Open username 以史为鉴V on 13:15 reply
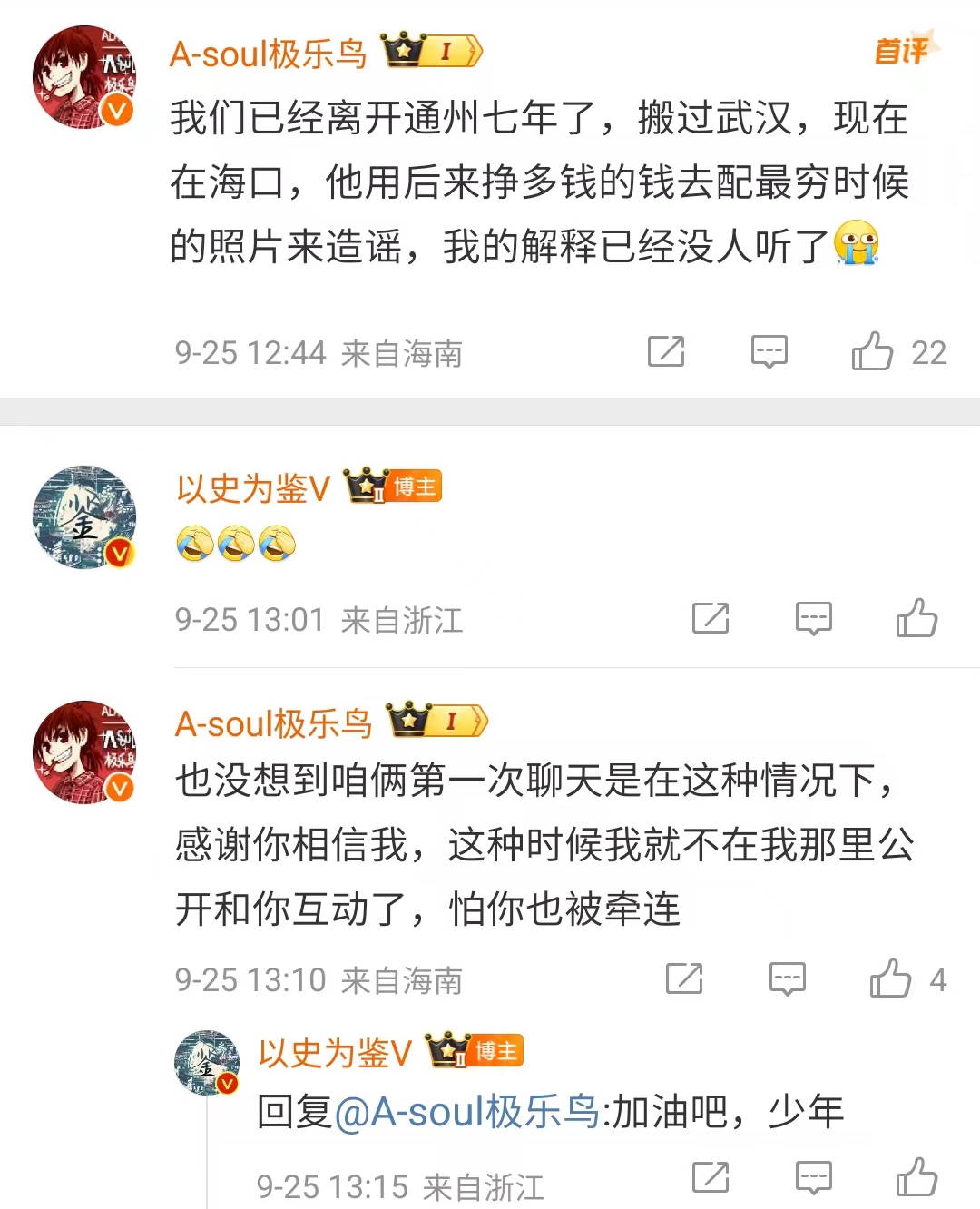Viewport: 980px width, 1209px height. tap(334, 1053)
